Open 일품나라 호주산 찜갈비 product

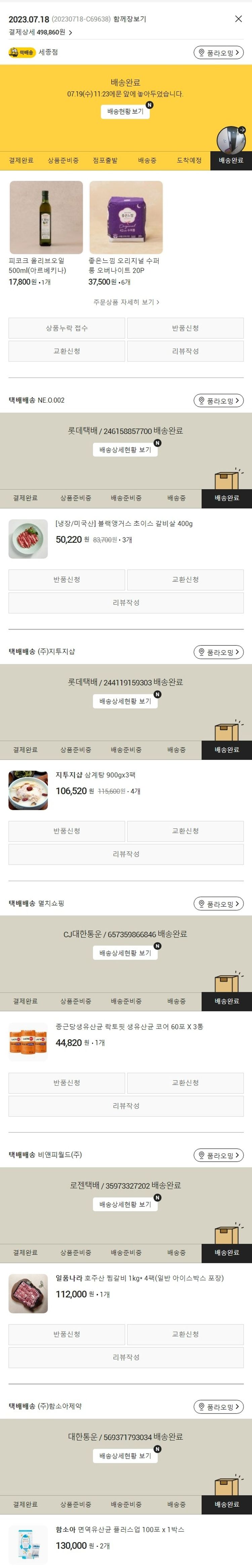(139, 1278)
